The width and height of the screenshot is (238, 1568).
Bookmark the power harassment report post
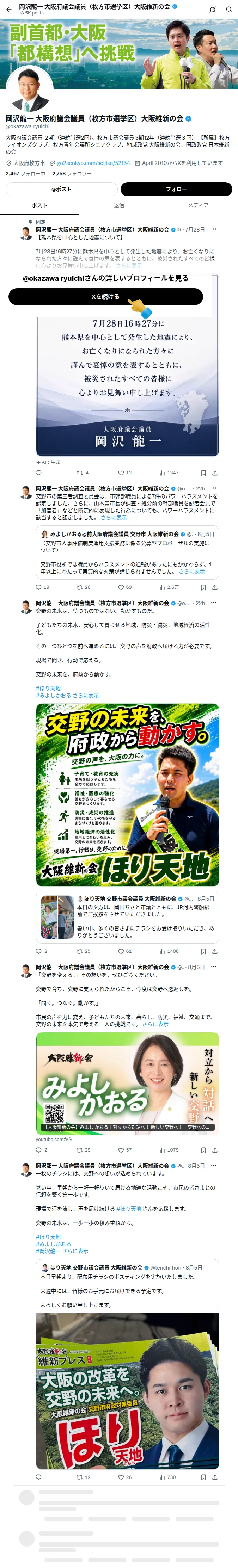[203, 587]
